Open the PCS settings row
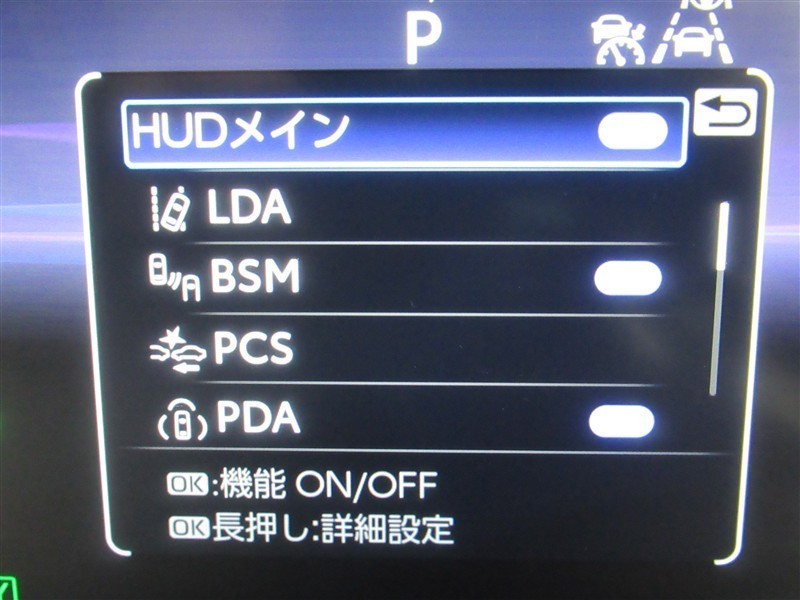 [406, 349]
